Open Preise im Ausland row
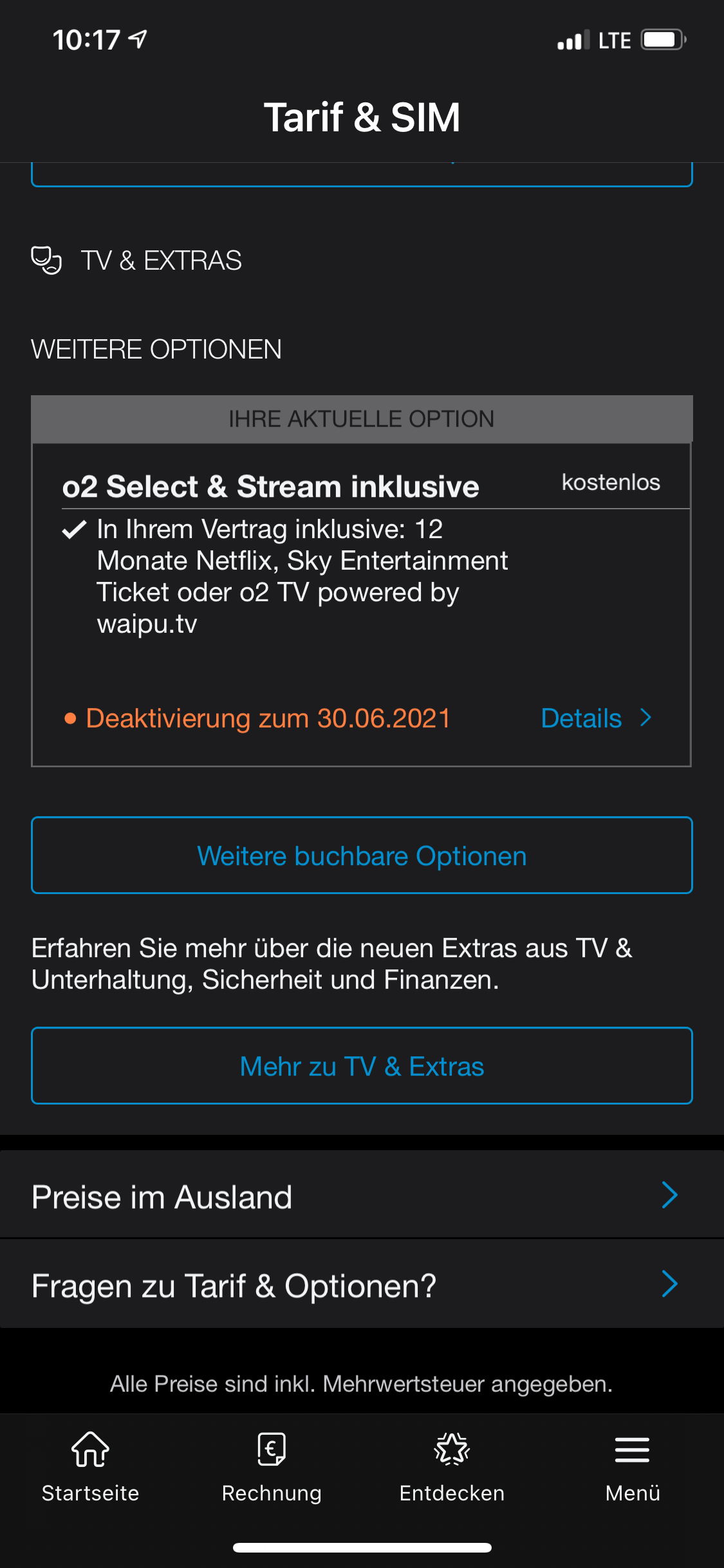 click(362, 1197)
